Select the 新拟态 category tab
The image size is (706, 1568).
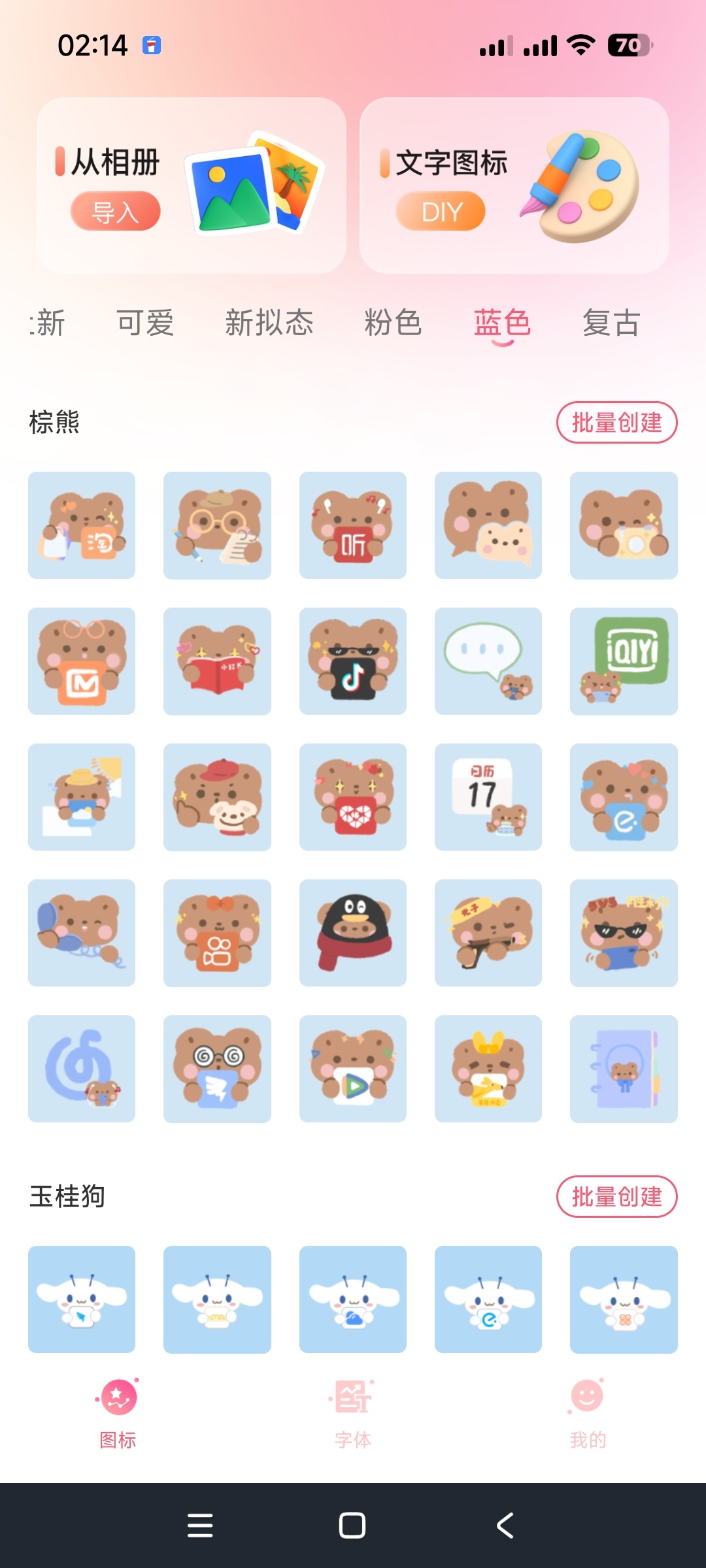tap(269, 323)
